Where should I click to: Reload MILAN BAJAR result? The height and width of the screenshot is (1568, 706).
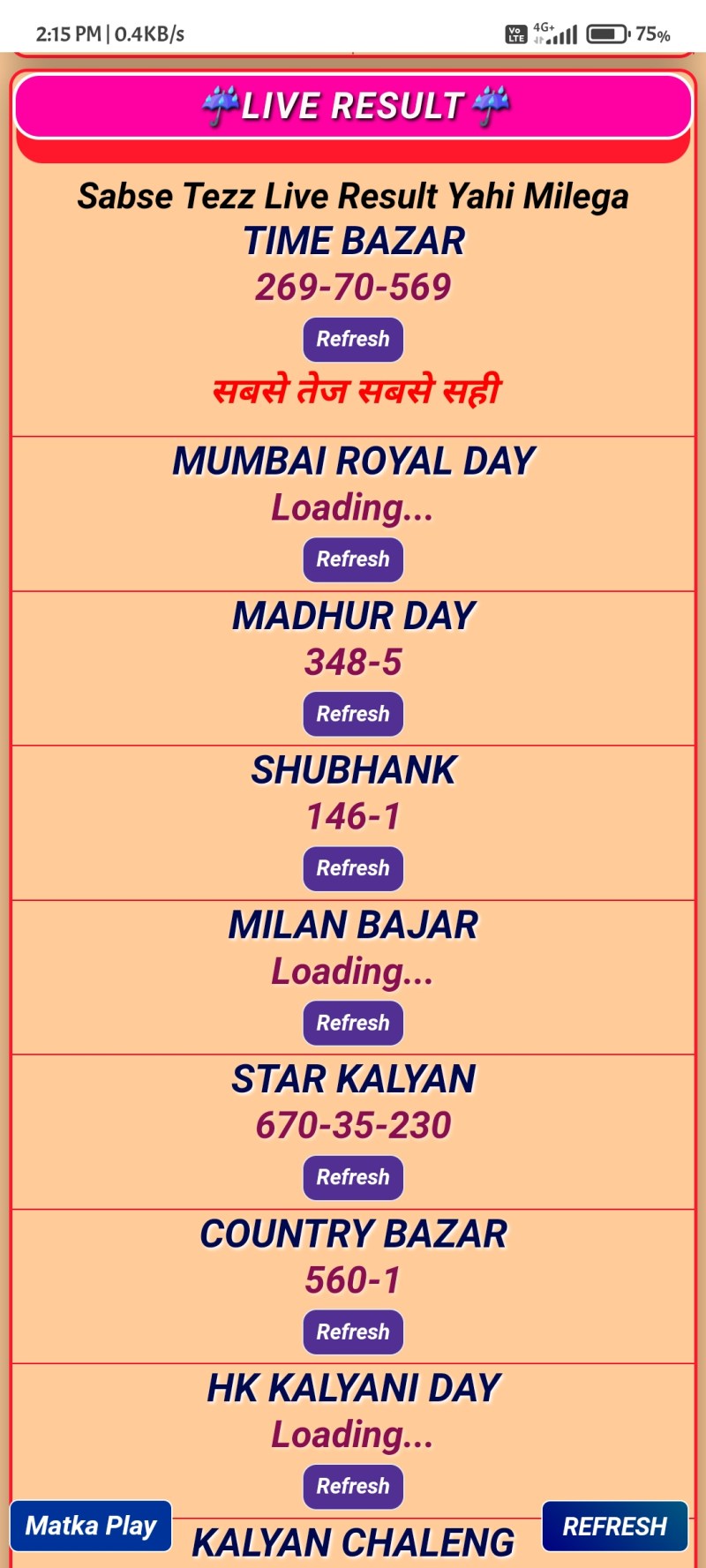click(x=353, y=1023)
